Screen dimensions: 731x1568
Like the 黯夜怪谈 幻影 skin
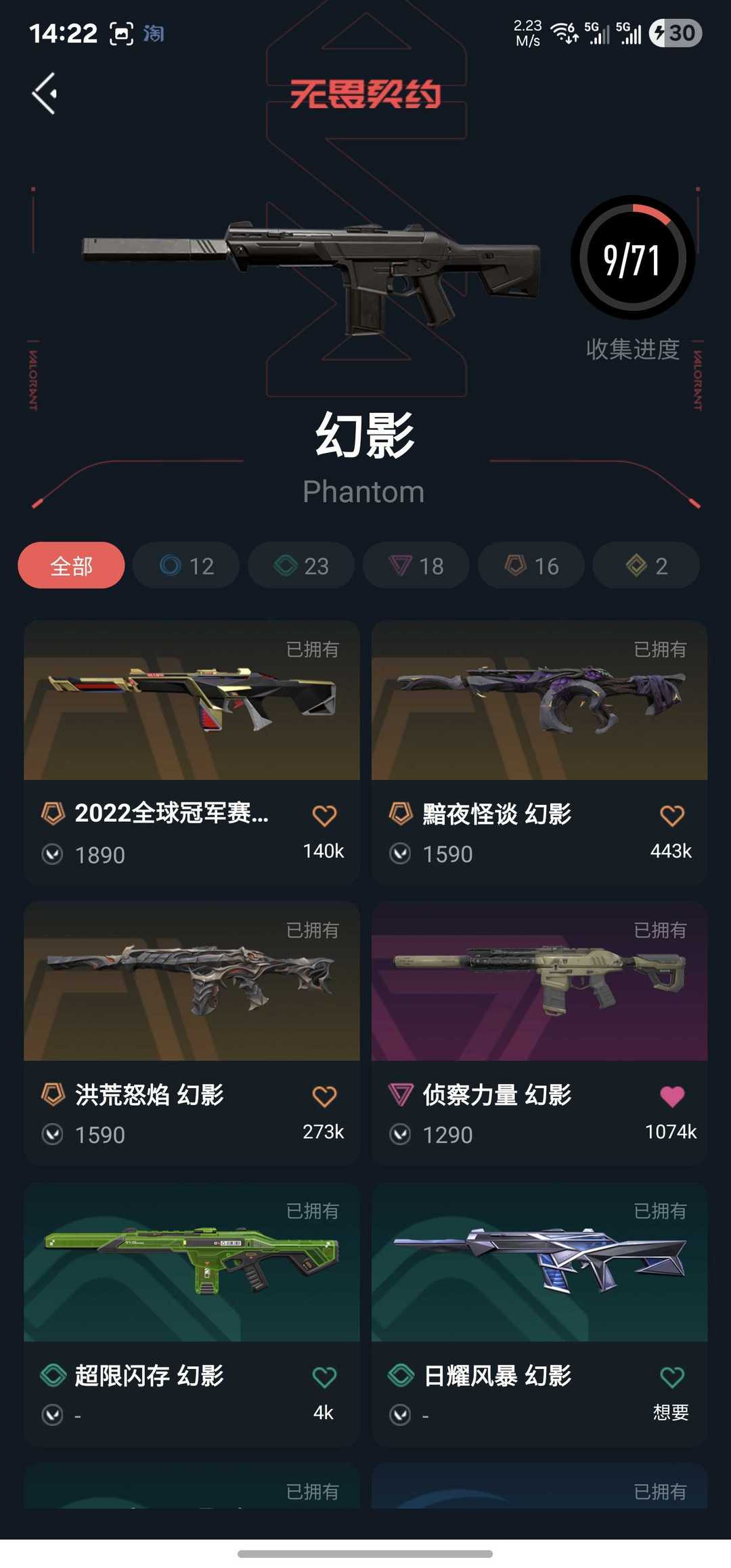pyautogui.click(x=672, y=815)
